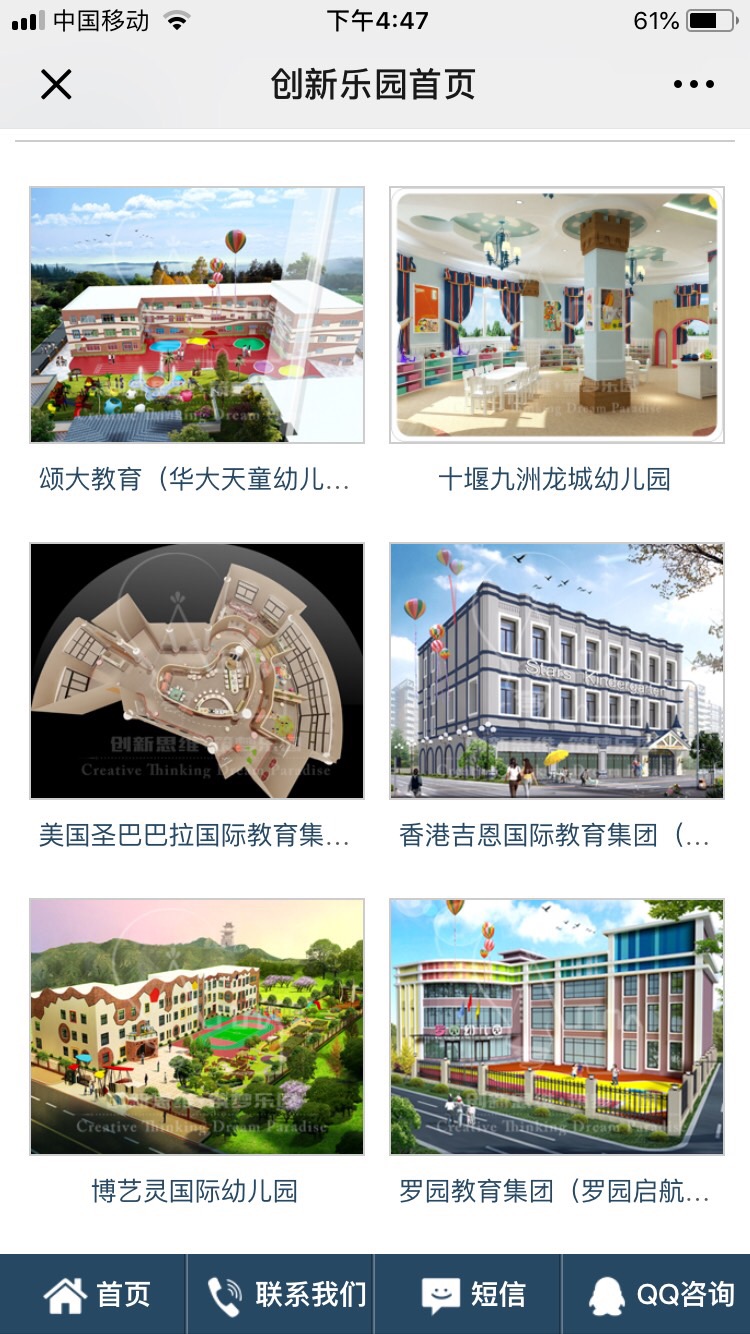Start a QQ咨询 consultation
The image size is (750, 1334).
(656, 1294)
